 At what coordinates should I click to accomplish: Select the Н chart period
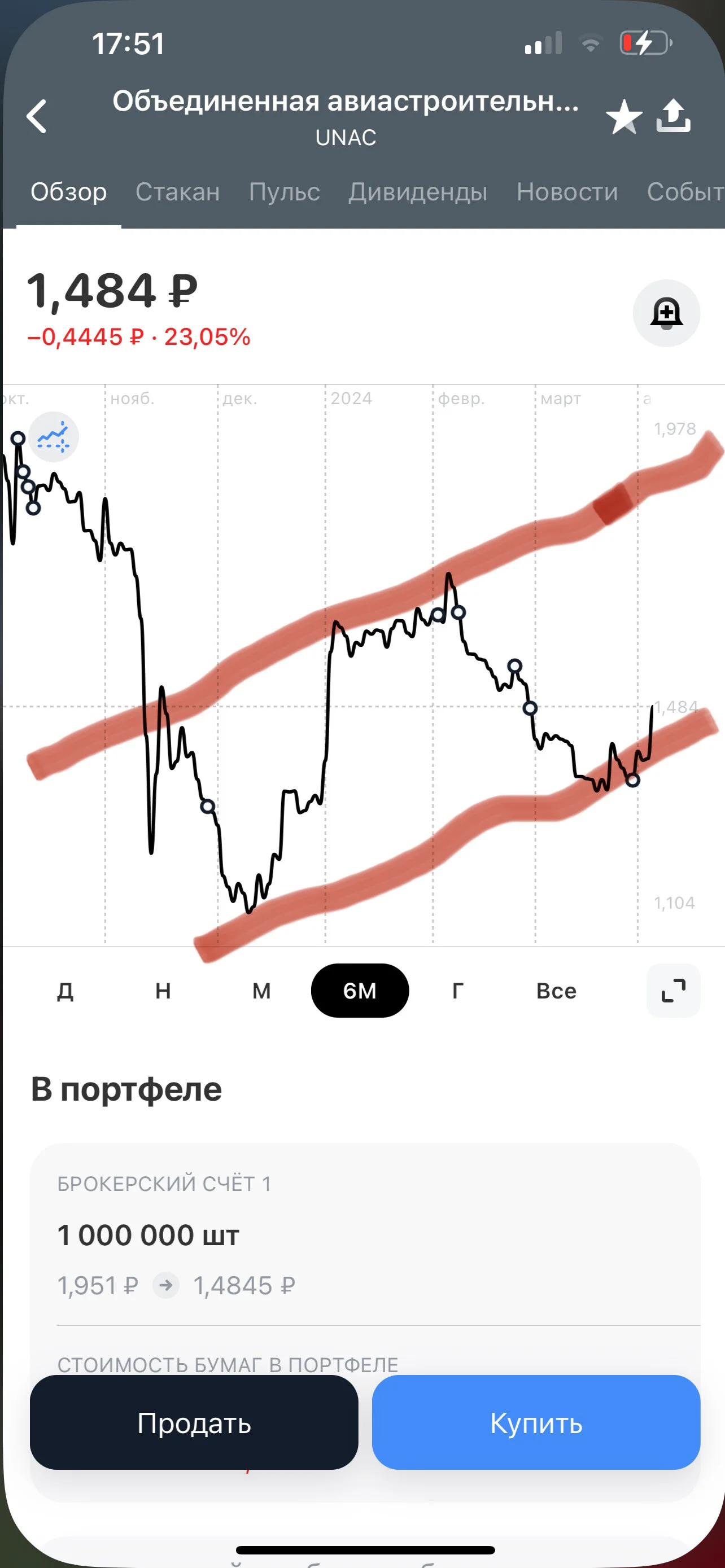163,991
